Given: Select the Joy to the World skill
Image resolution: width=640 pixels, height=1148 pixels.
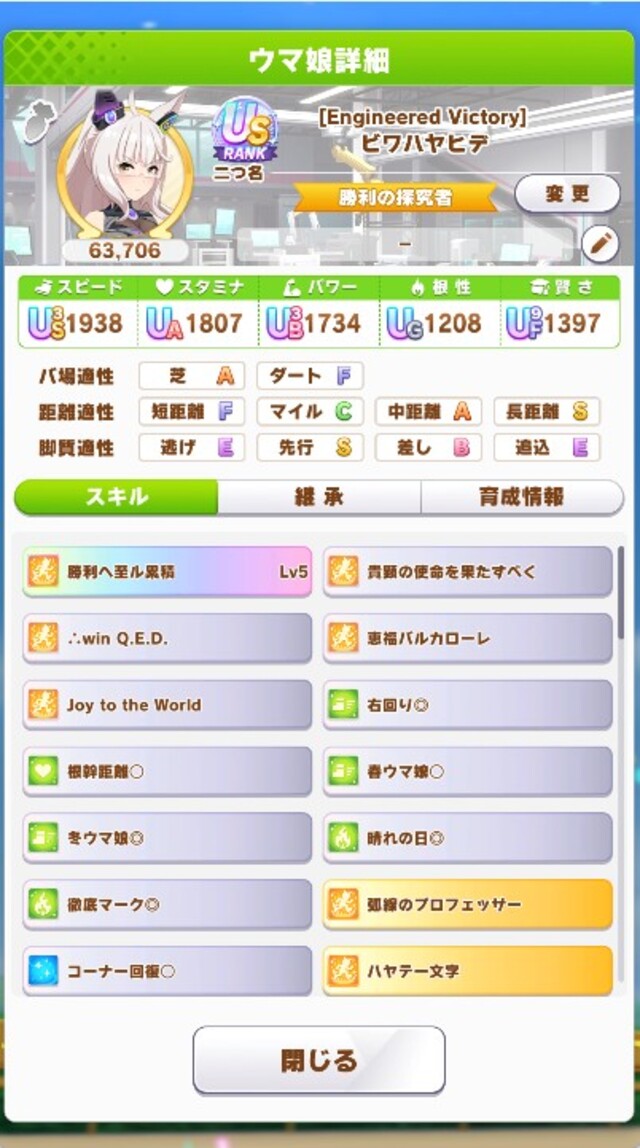Looking at the screenshot, I should coord(167,705).
